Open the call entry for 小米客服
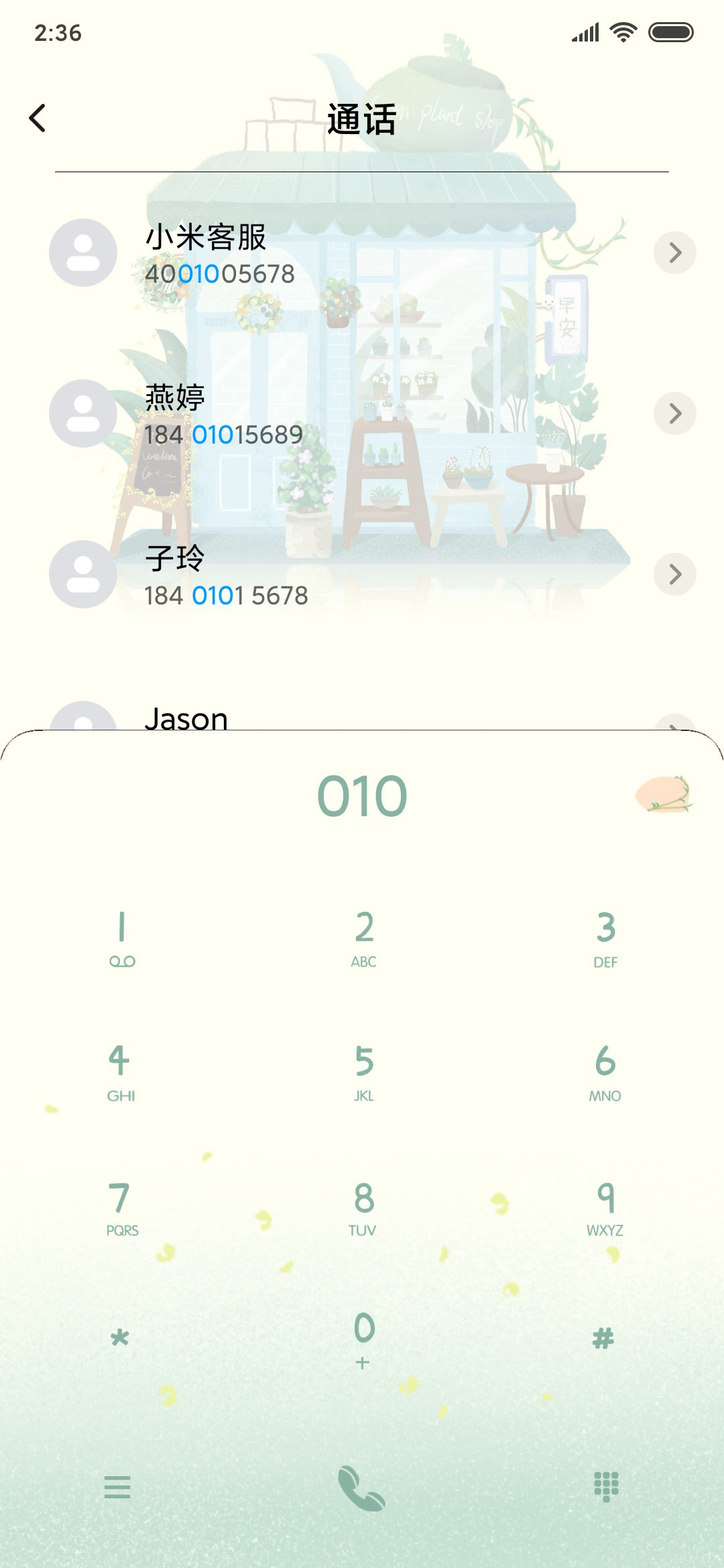The image size is (724, 1568). coord(349,253)
